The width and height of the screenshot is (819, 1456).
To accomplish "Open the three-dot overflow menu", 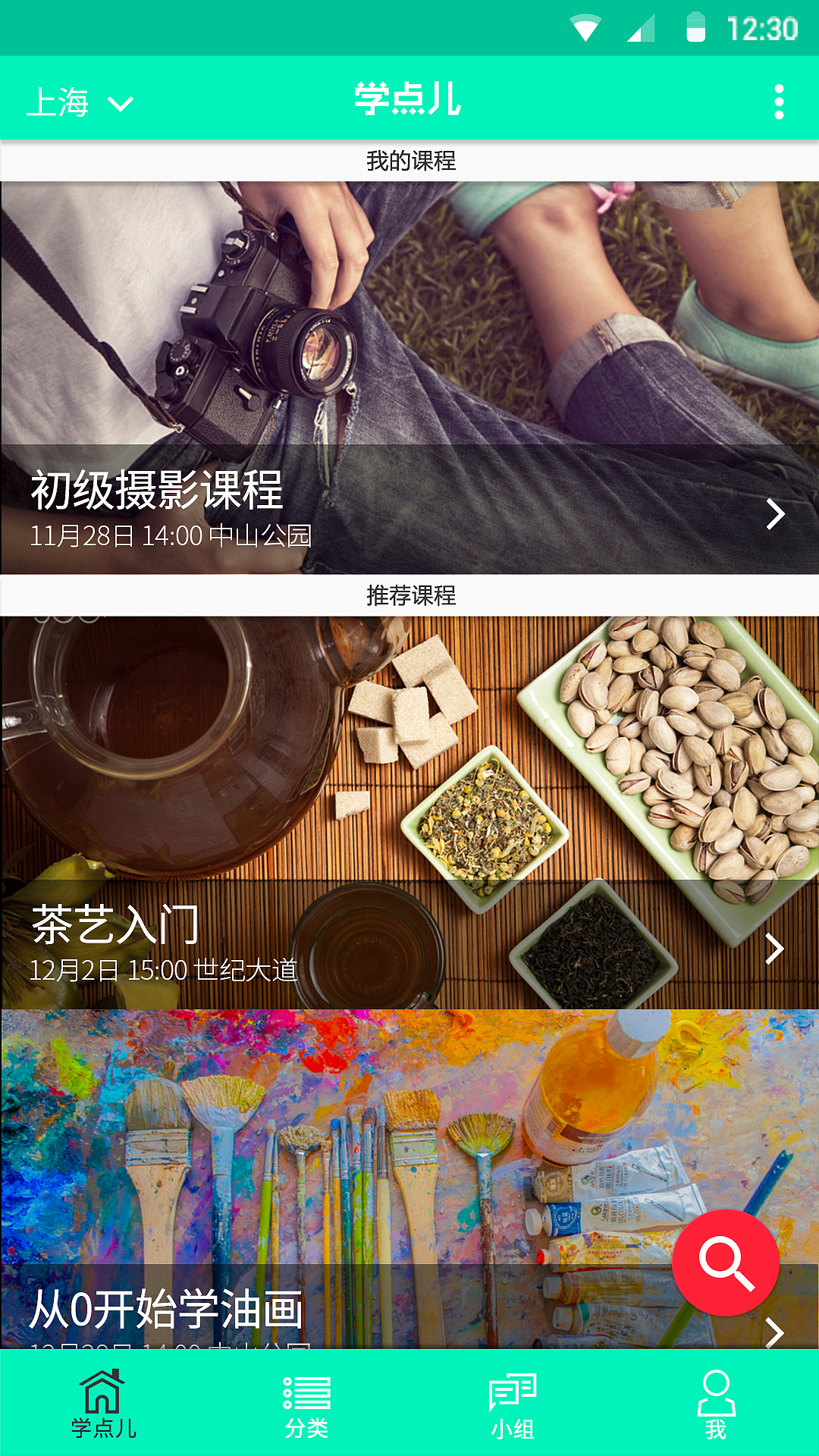I will pyautogui.click(x=779, y=102).
